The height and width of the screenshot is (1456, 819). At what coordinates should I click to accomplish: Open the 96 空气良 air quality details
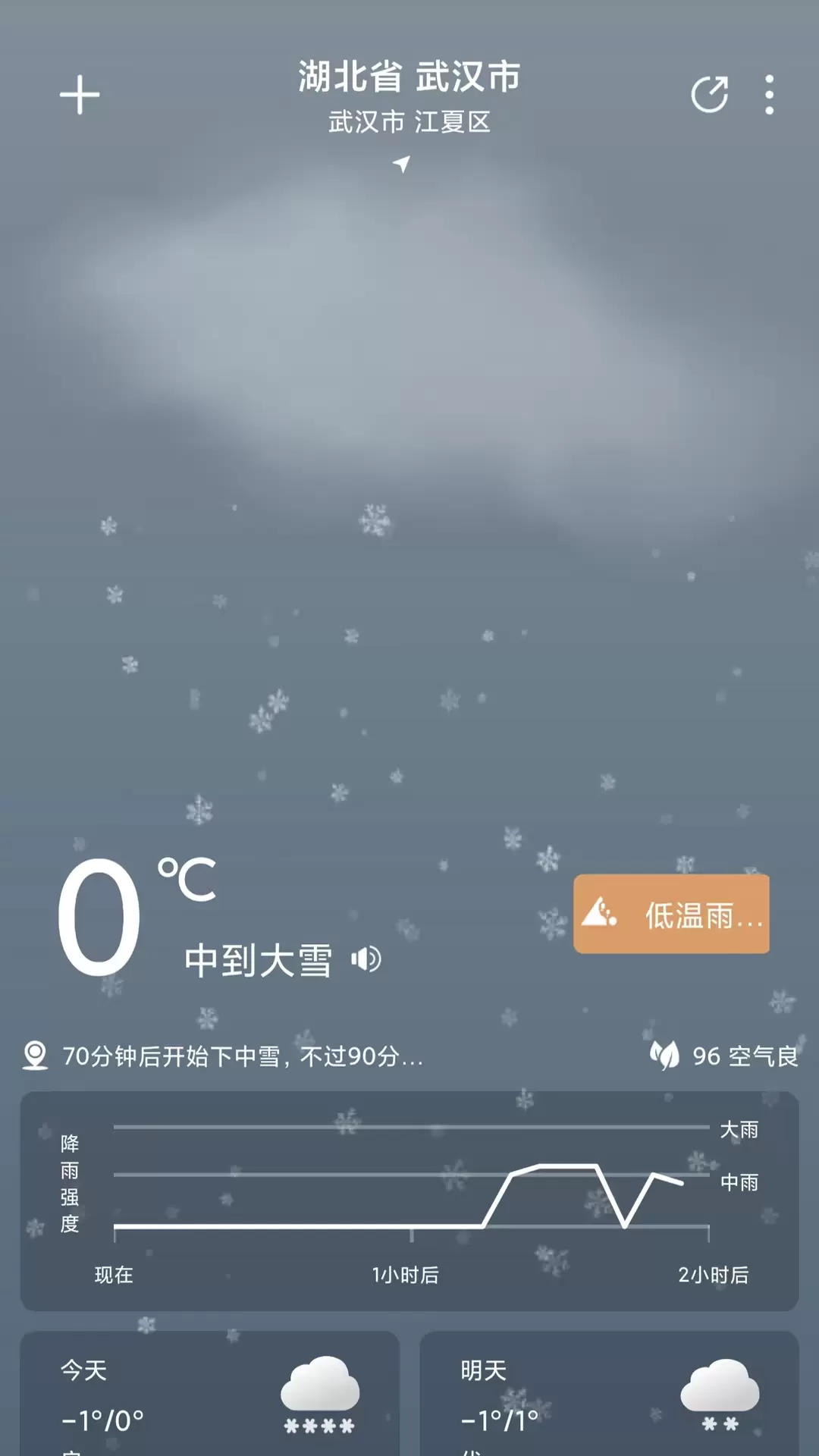(x=724, y=1056)
